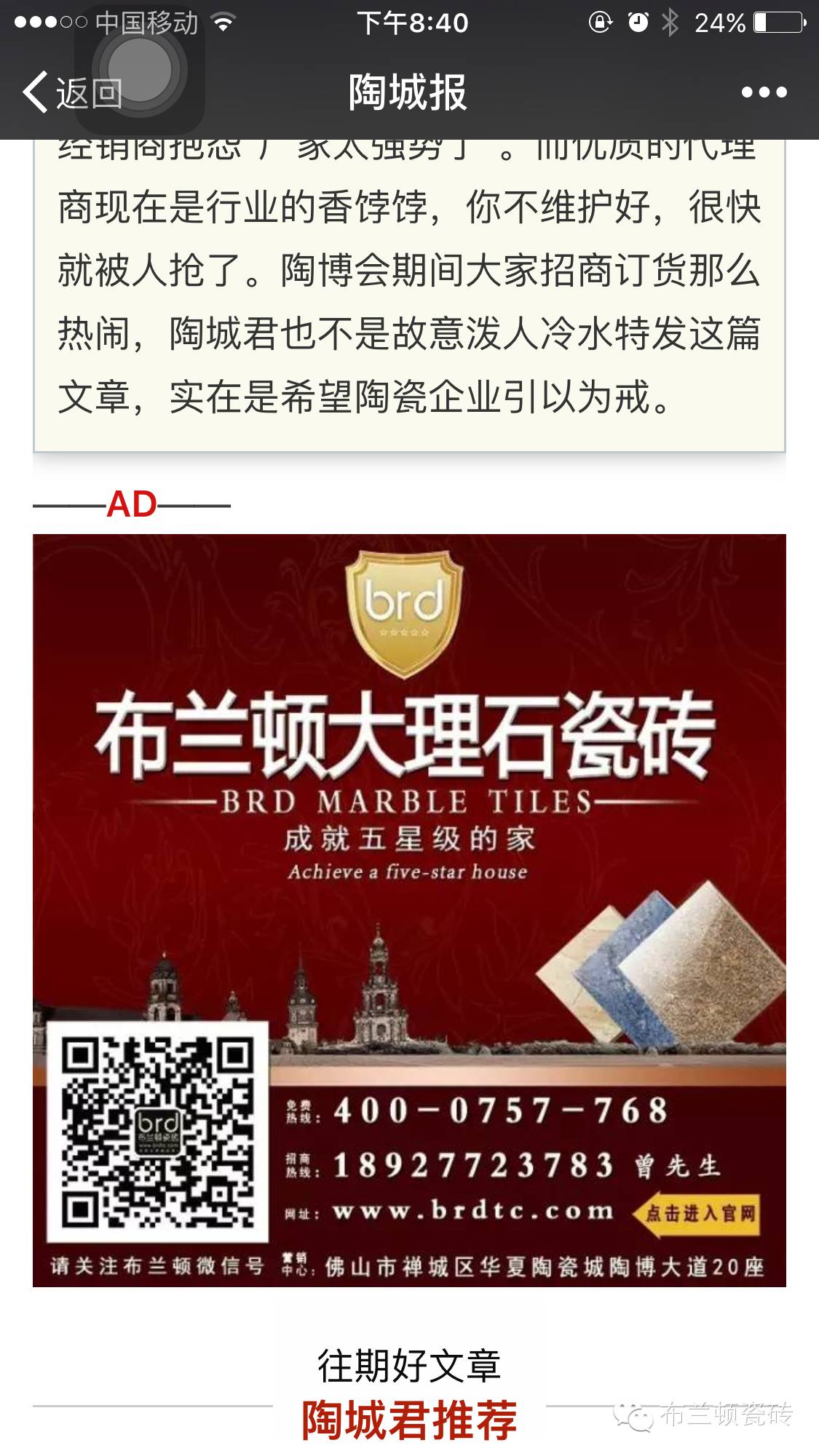Tap the AssistiveTouch floating button
This screenshot has height=1456, width=819.
click(141, 71)
